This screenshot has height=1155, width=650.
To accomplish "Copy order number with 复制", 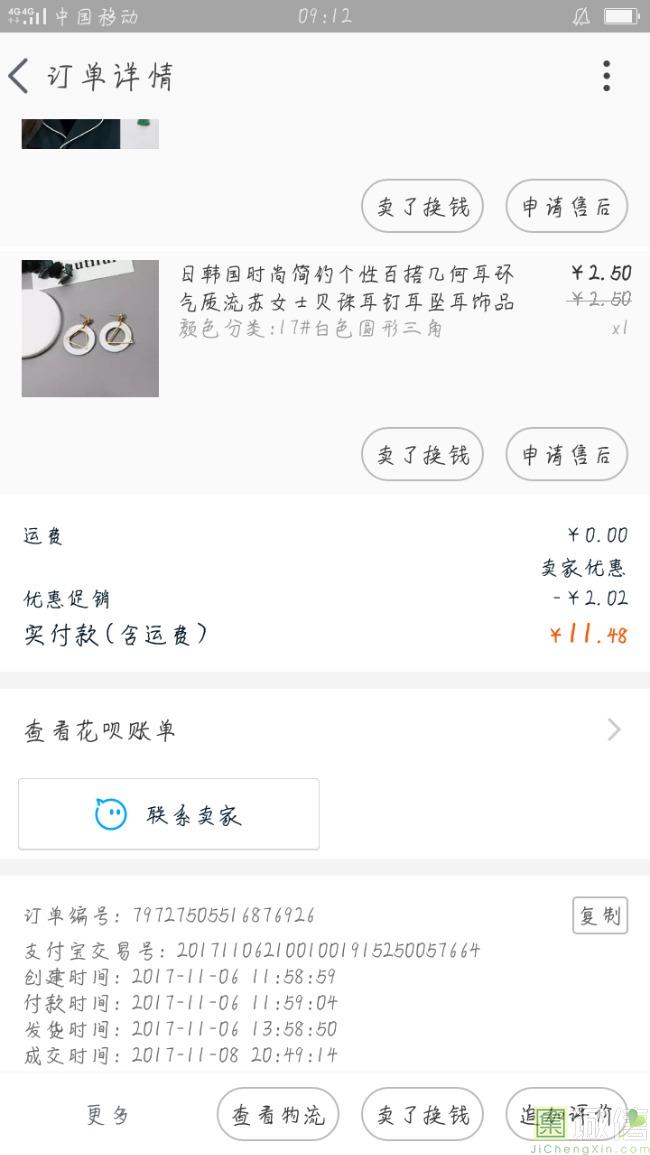I will coord(599,915).
